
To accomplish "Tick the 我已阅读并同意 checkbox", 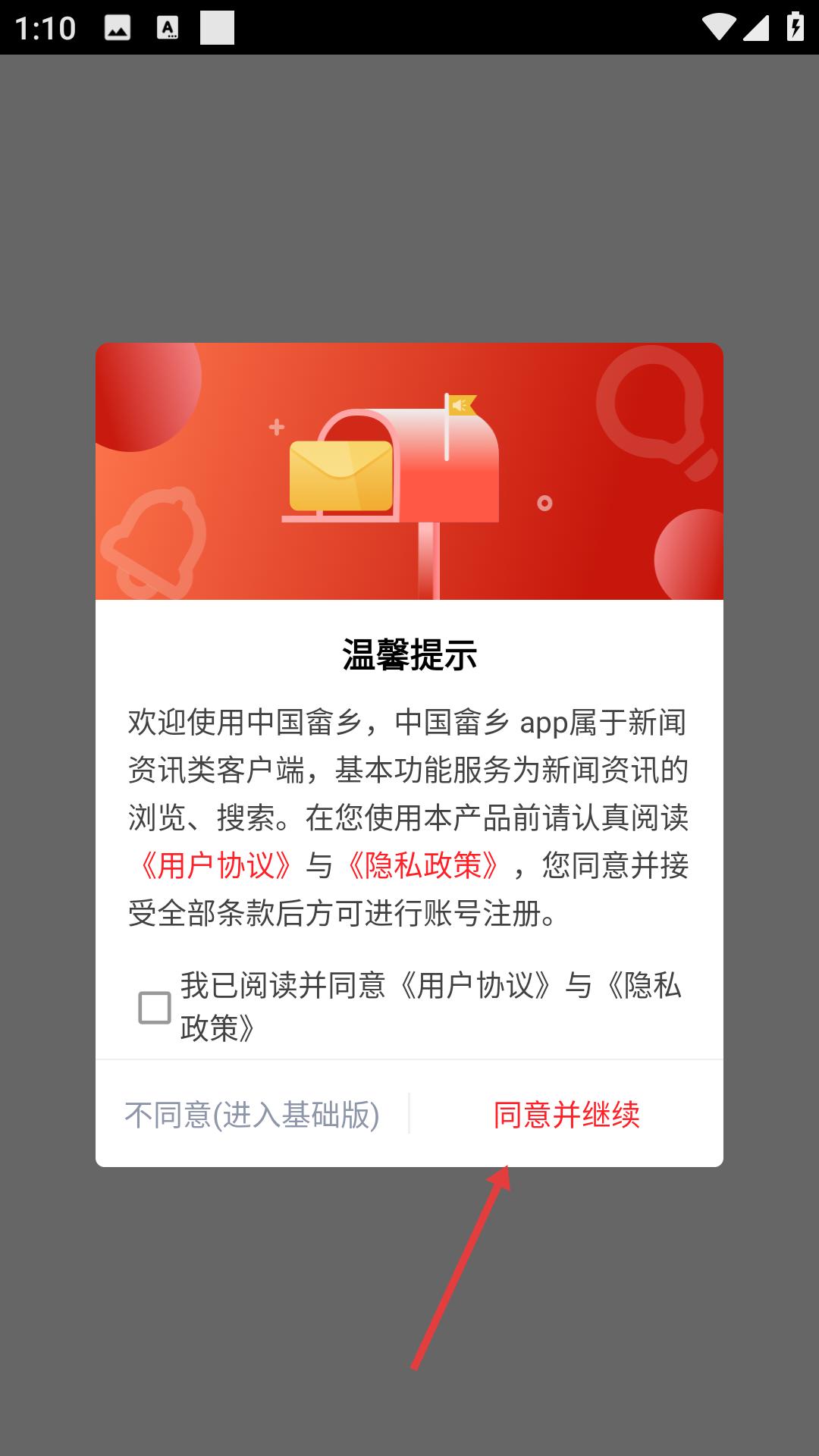I will 155,1008.
